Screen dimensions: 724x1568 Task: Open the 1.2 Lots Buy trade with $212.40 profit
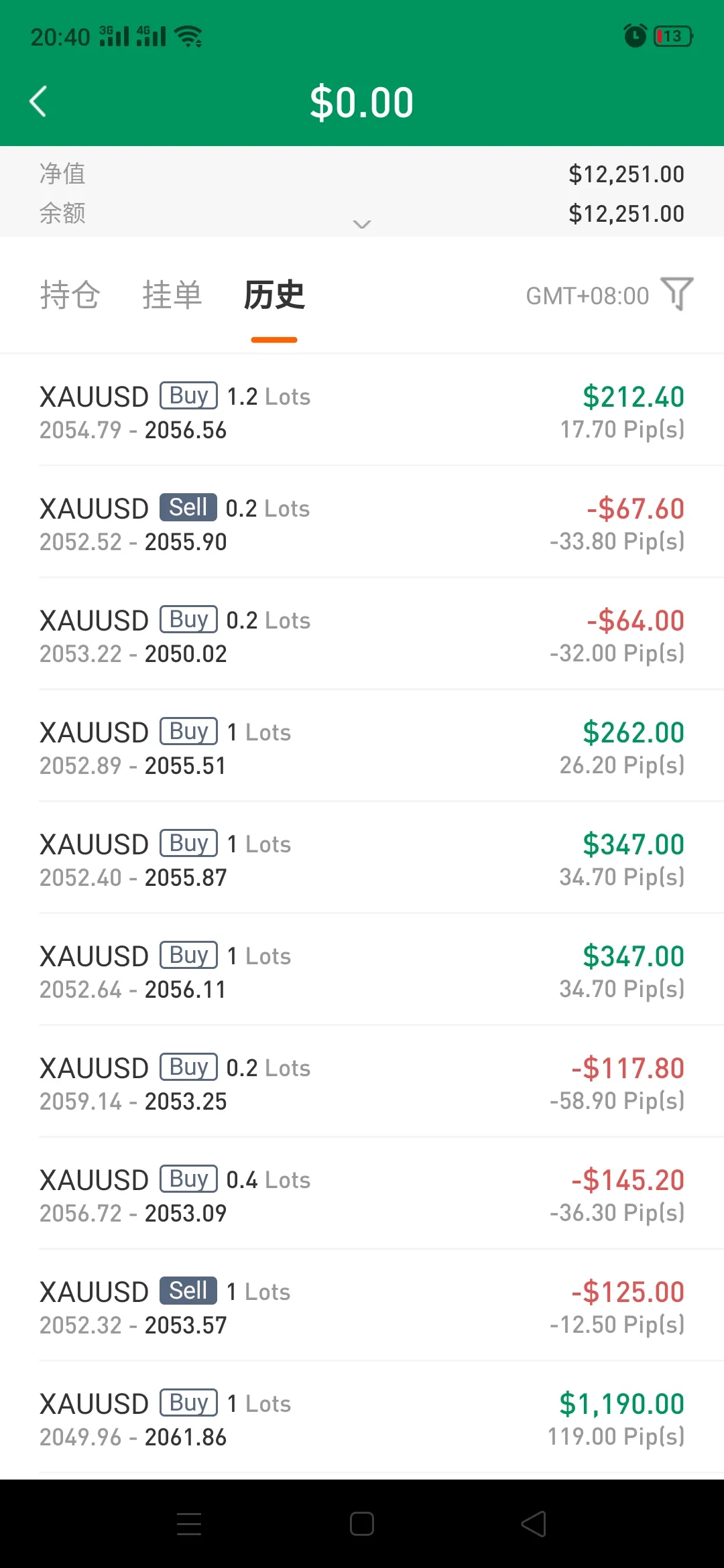(362, 411)
